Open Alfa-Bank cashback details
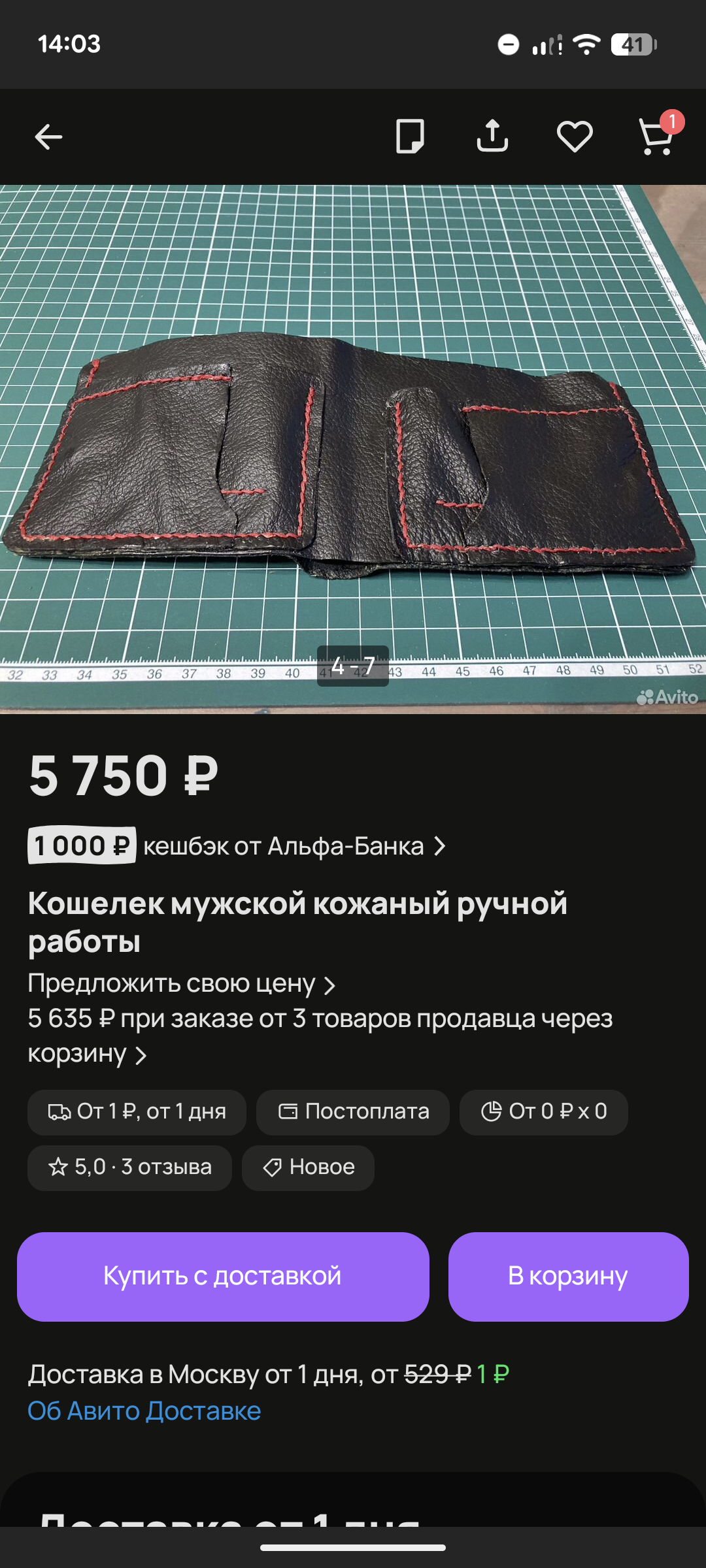This screenshot has height=1568, width=706. click(237, 846)
